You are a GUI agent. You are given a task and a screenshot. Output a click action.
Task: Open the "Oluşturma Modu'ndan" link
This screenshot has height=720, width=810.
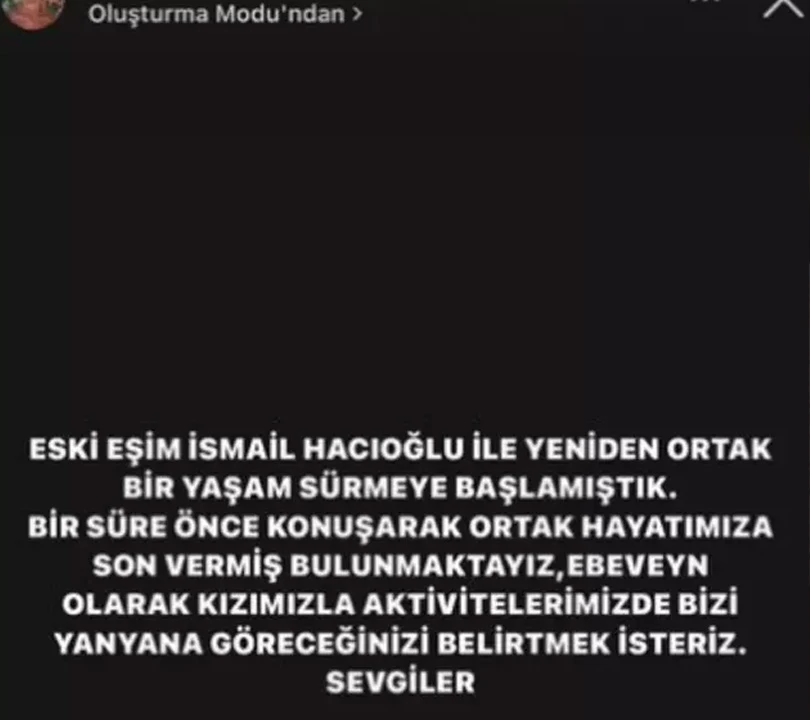(225, 14)
